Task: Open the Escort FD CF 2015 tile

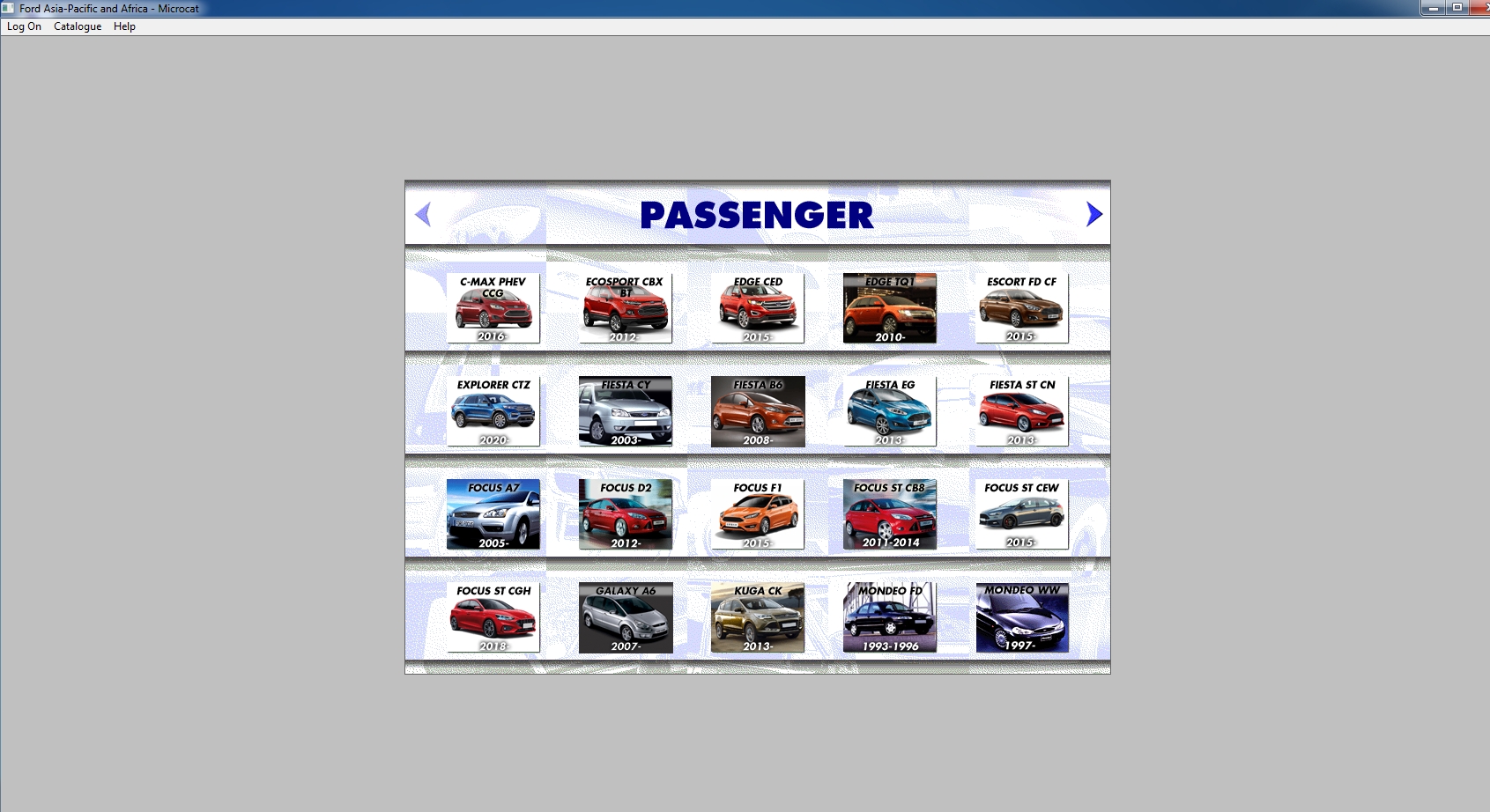Action: [1022, 308]
